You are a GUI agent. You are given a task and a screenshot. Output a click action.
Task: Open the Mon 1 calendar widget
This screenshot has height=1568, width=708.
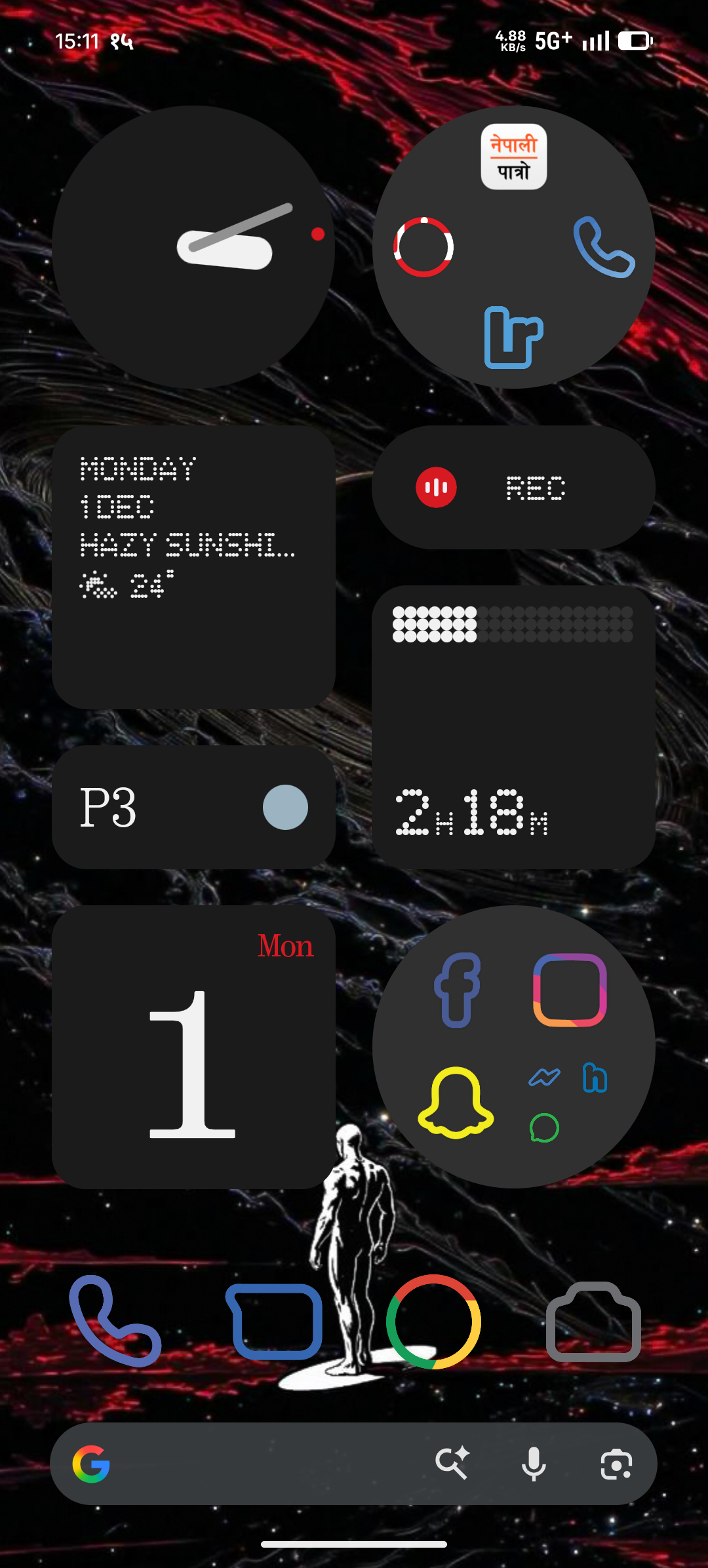193,1047
